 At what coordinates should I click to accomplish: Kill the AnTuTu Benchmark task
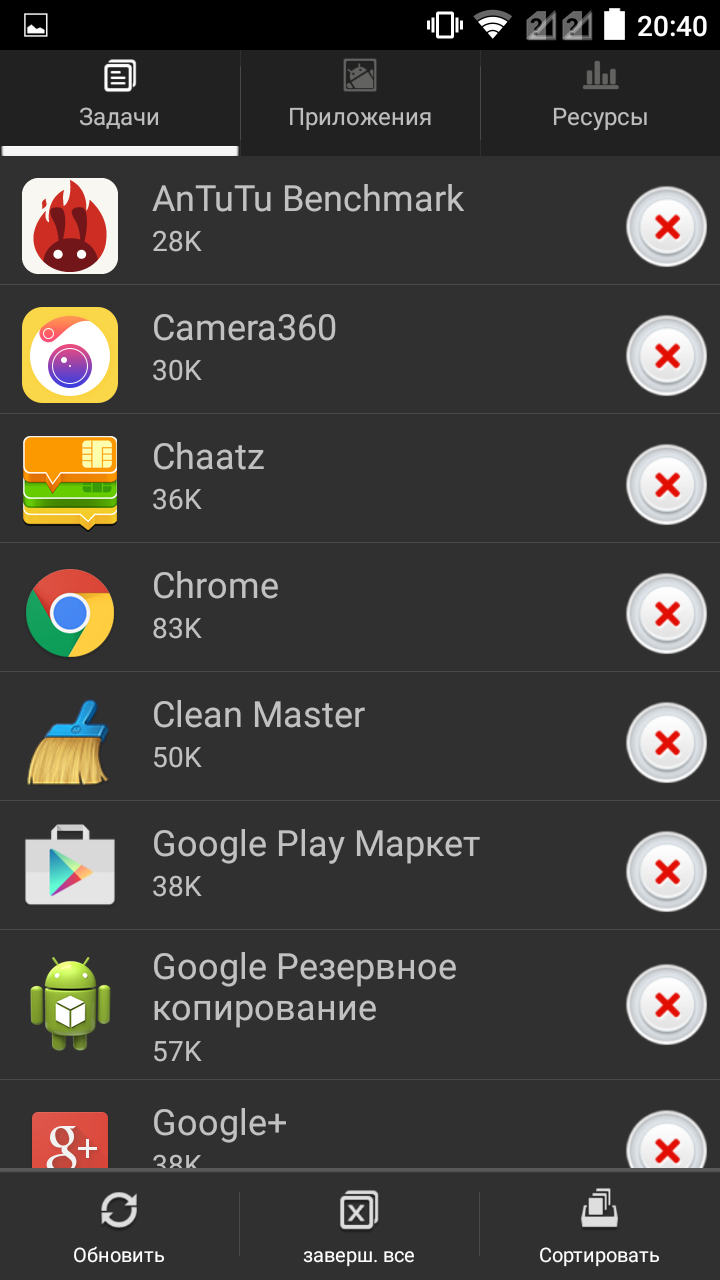pyautogui.click(x=667, y=227)
